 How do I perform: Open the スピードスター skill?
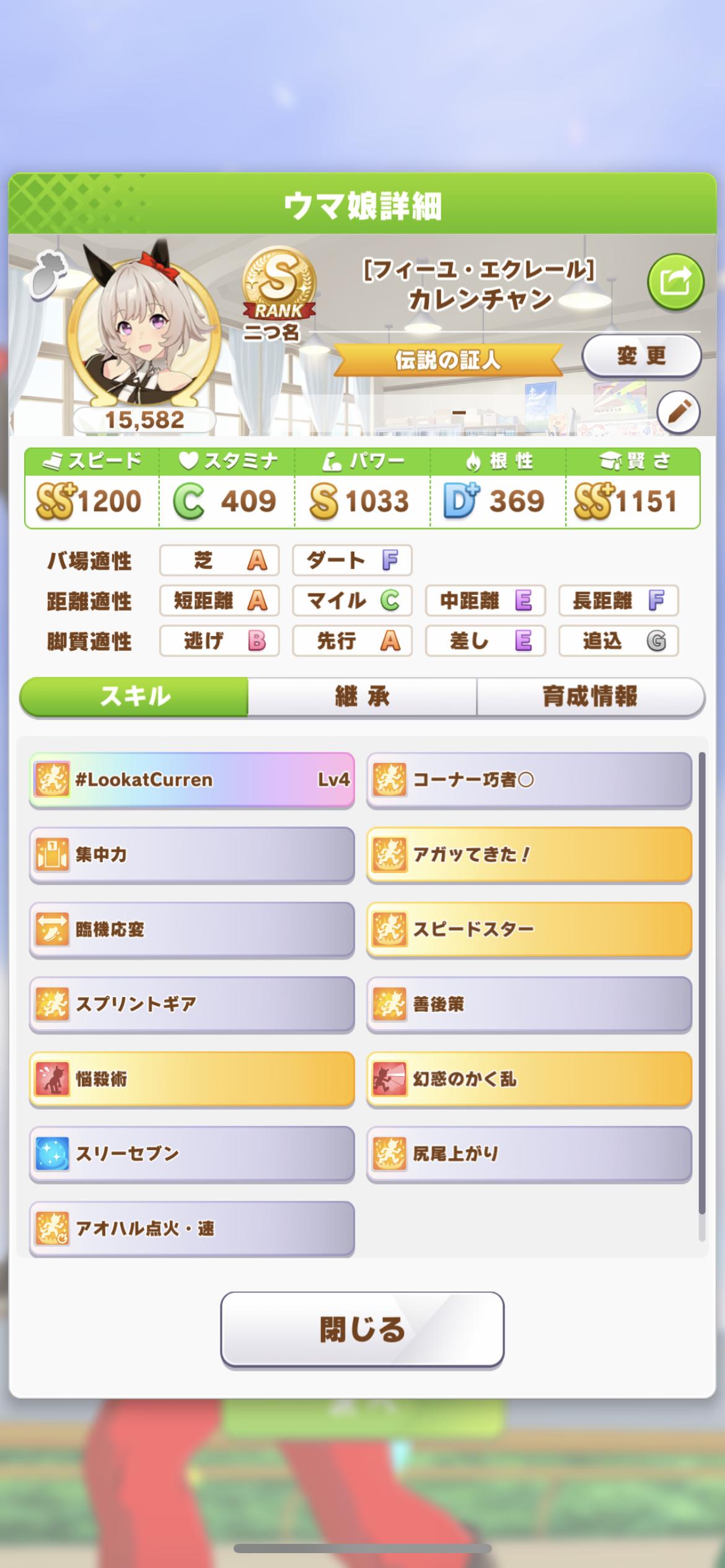tap(529, 930)
